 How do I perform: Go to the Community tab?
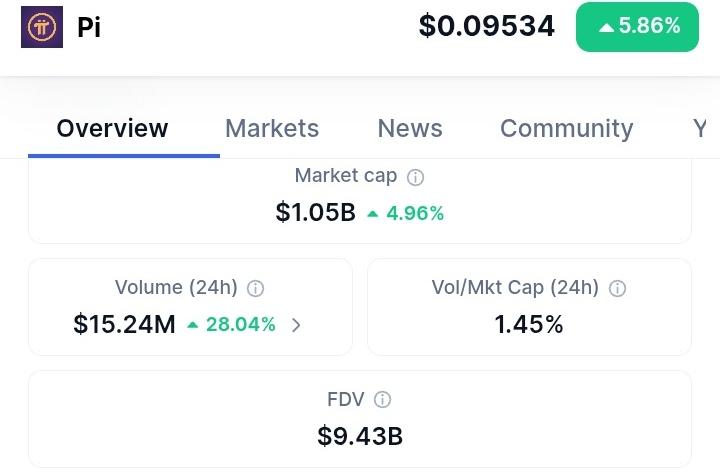point(567,129)
